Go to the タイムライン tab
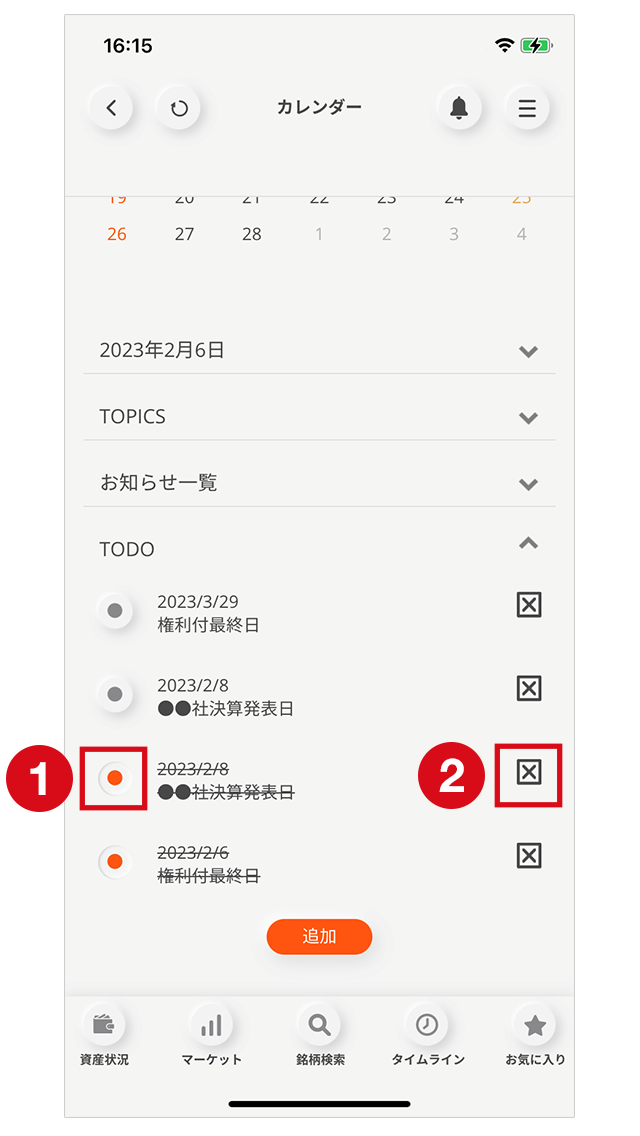The image size is (640, 1136). pyautogui.click(x=427, y=1035)
